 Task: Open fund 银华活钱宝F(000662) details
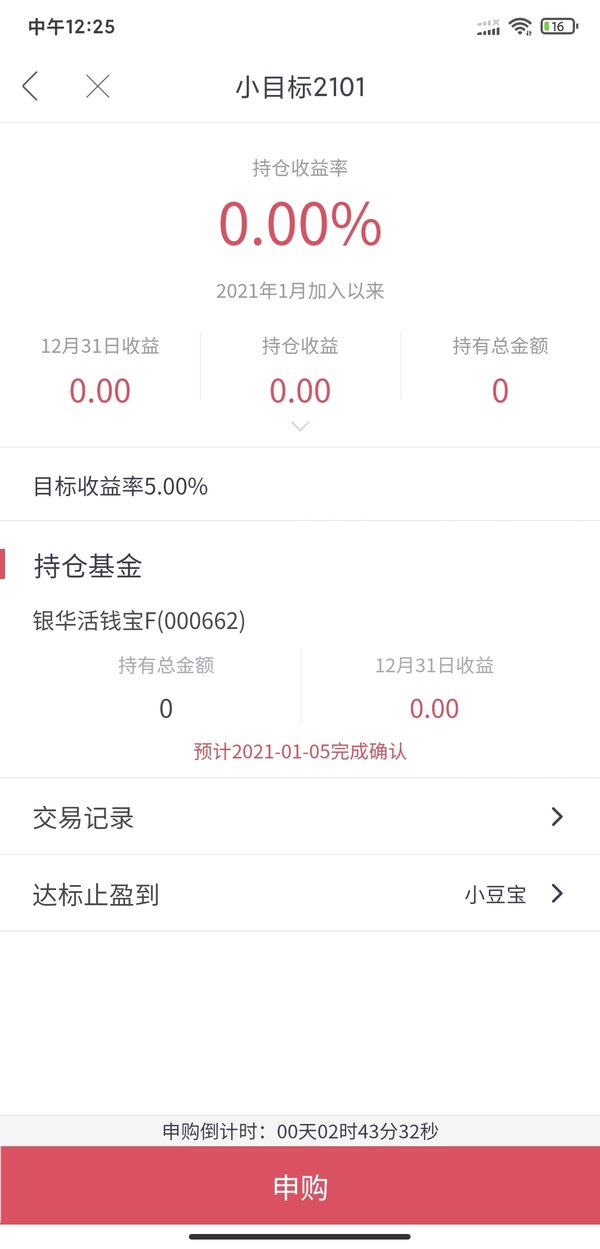(139, 621)
